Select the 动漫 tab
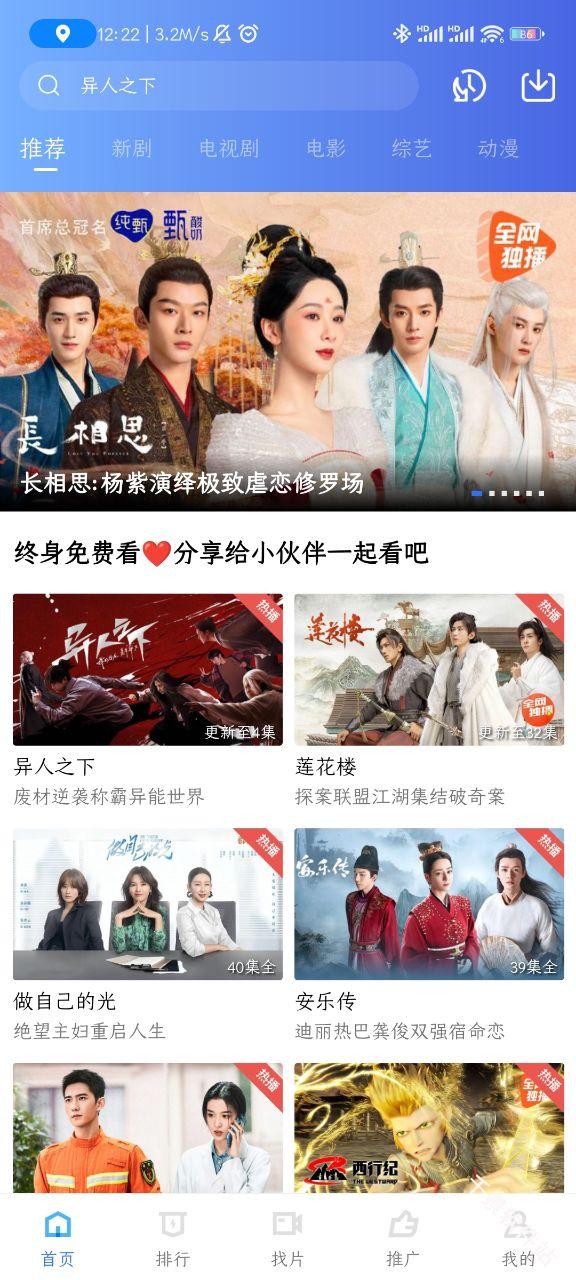Viewport: 576px width, 1280px height. pos(498,149)
